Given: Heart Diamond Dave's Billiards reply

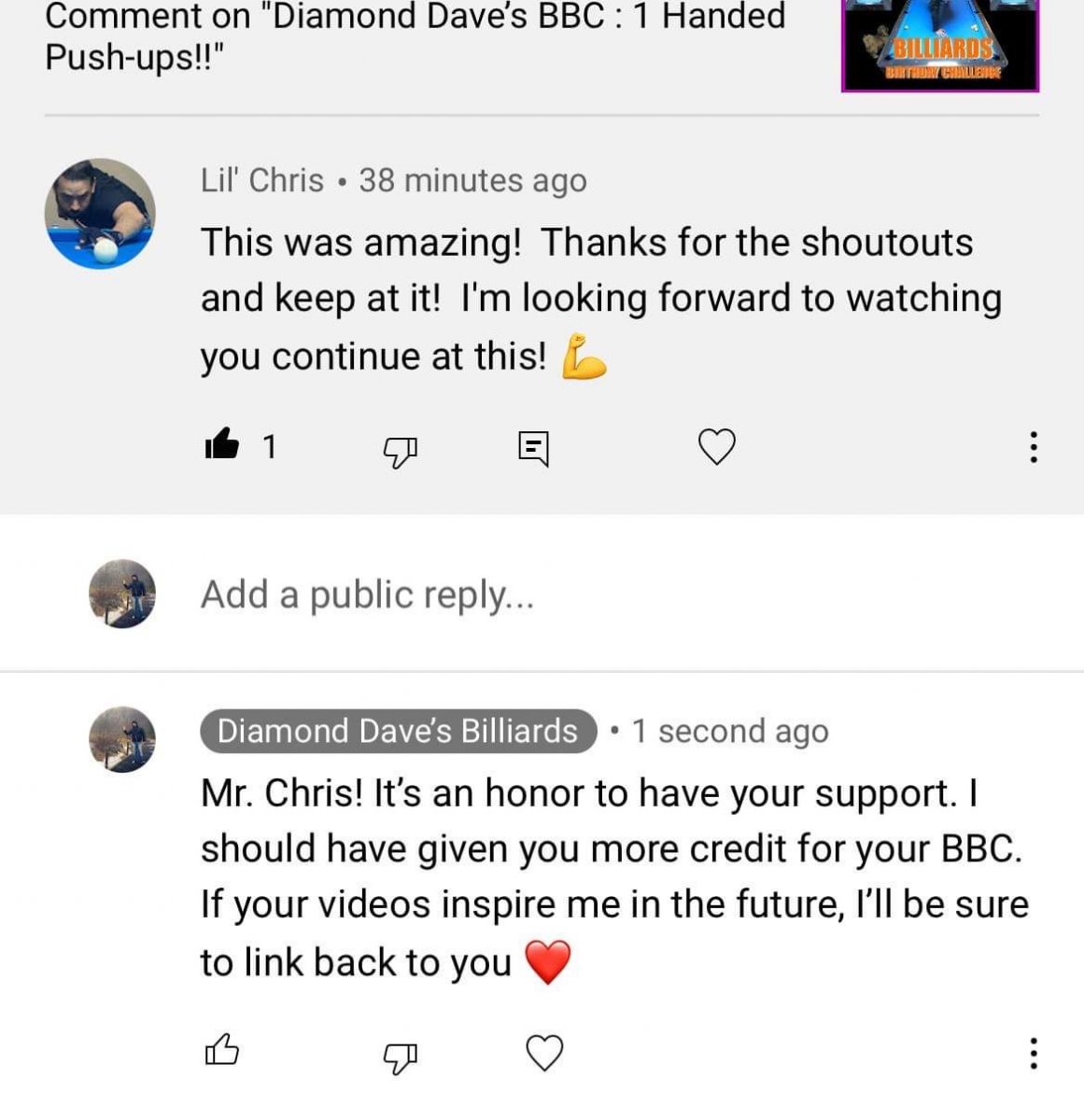Looking at the screenshot, I should (544, 1053).
